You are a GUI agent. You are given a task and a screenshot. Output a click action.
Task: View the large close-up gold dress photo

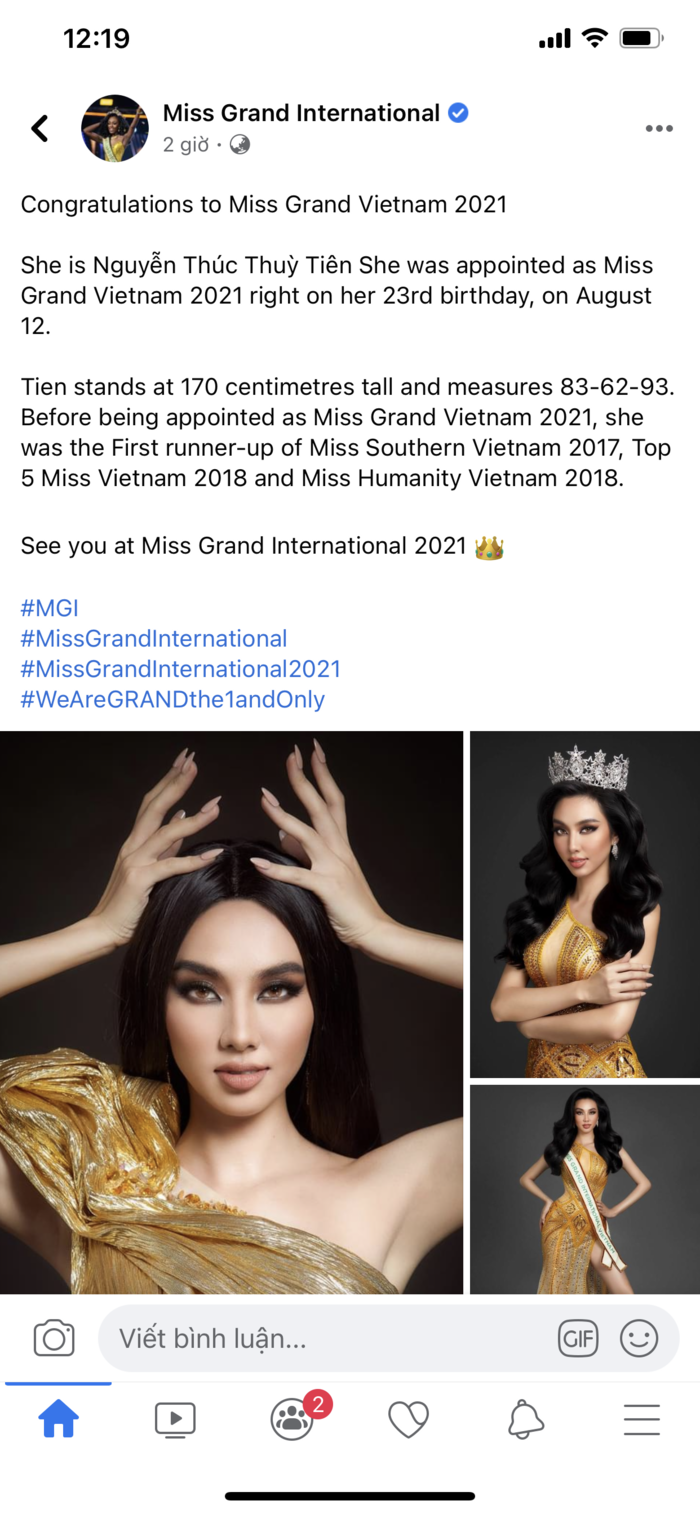coord(231,1012)
